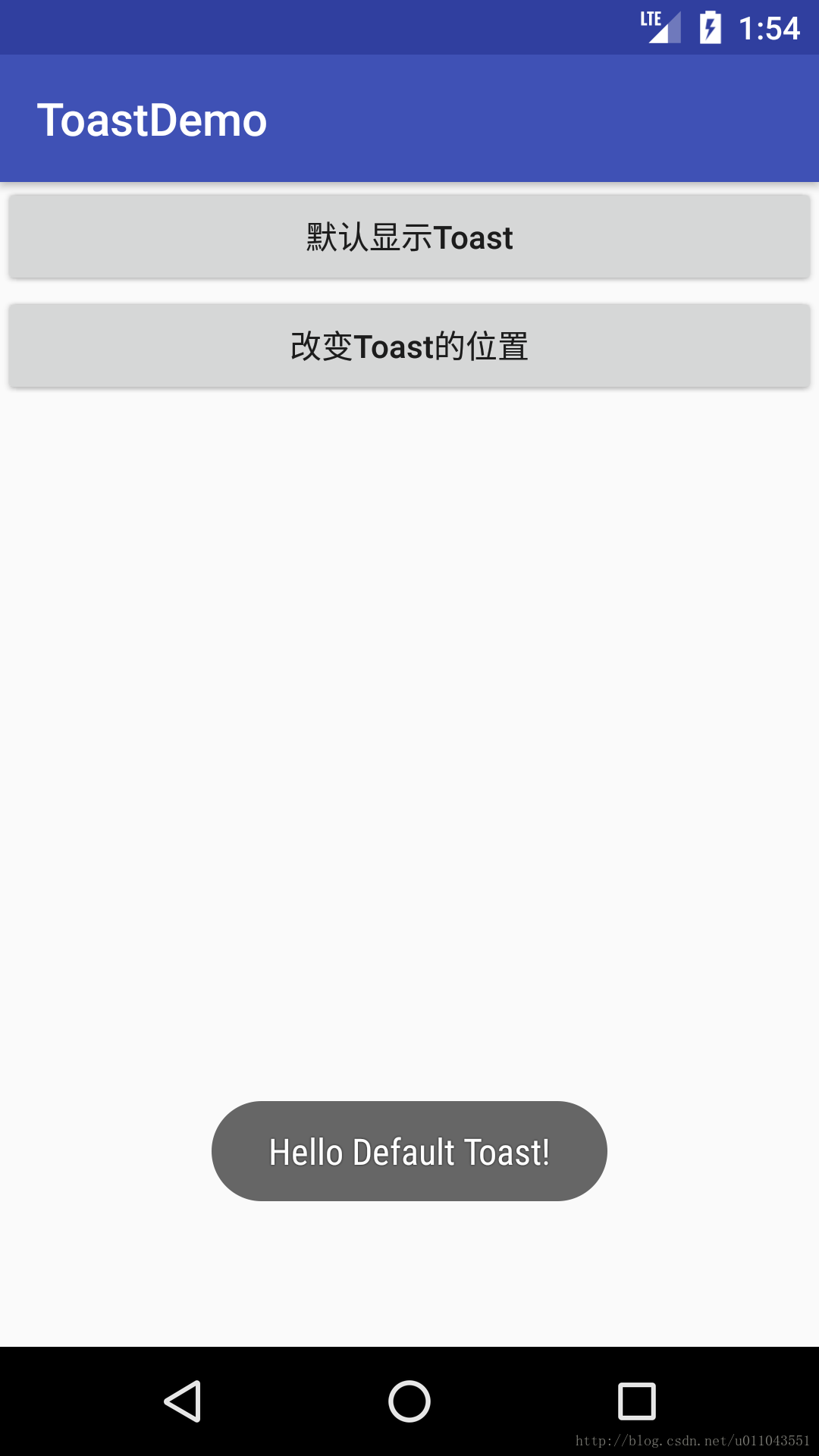Go back using the navigation bar

point(183,1401)
